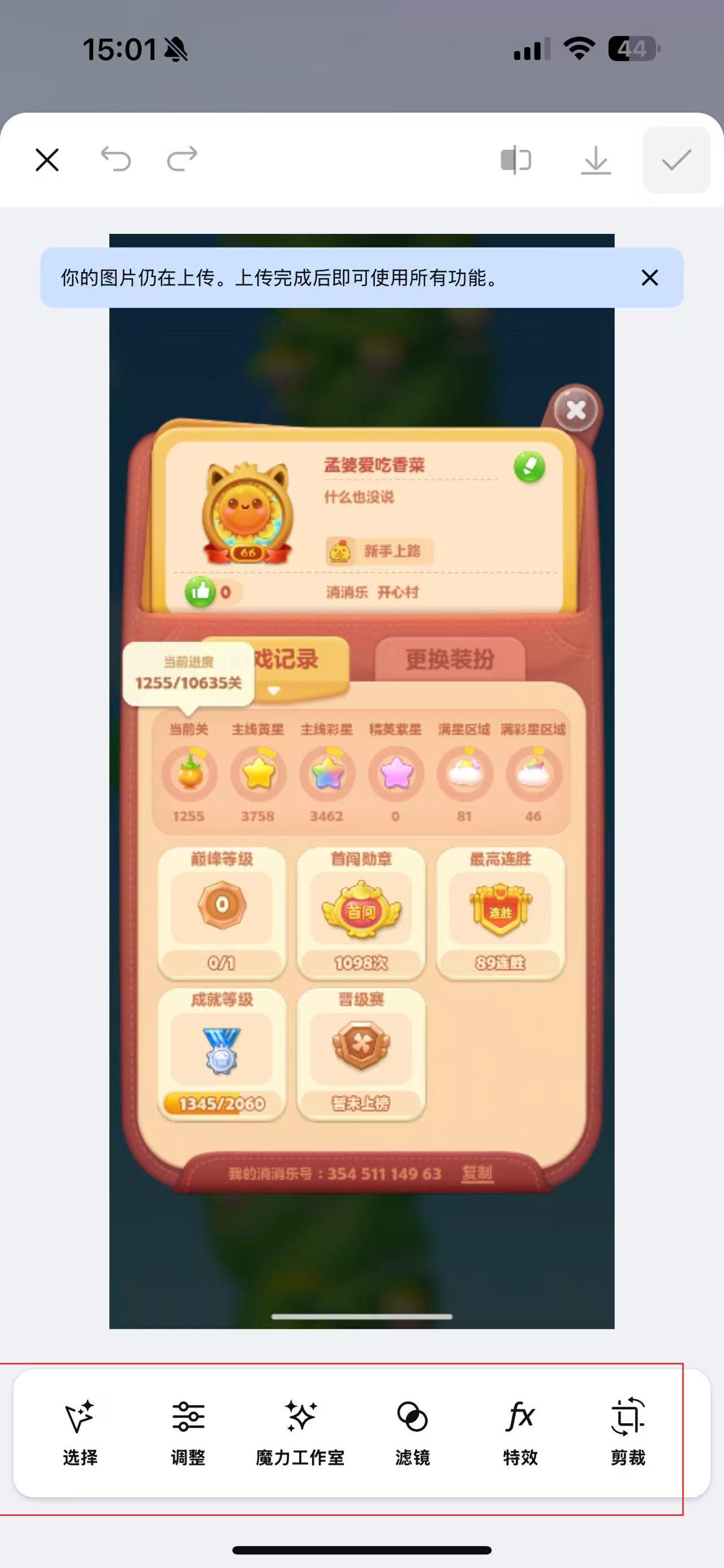Open the 选择 tool
Image resolution: width=724 pixels, height=1568 pixels.
click(x=80, y=1432)
